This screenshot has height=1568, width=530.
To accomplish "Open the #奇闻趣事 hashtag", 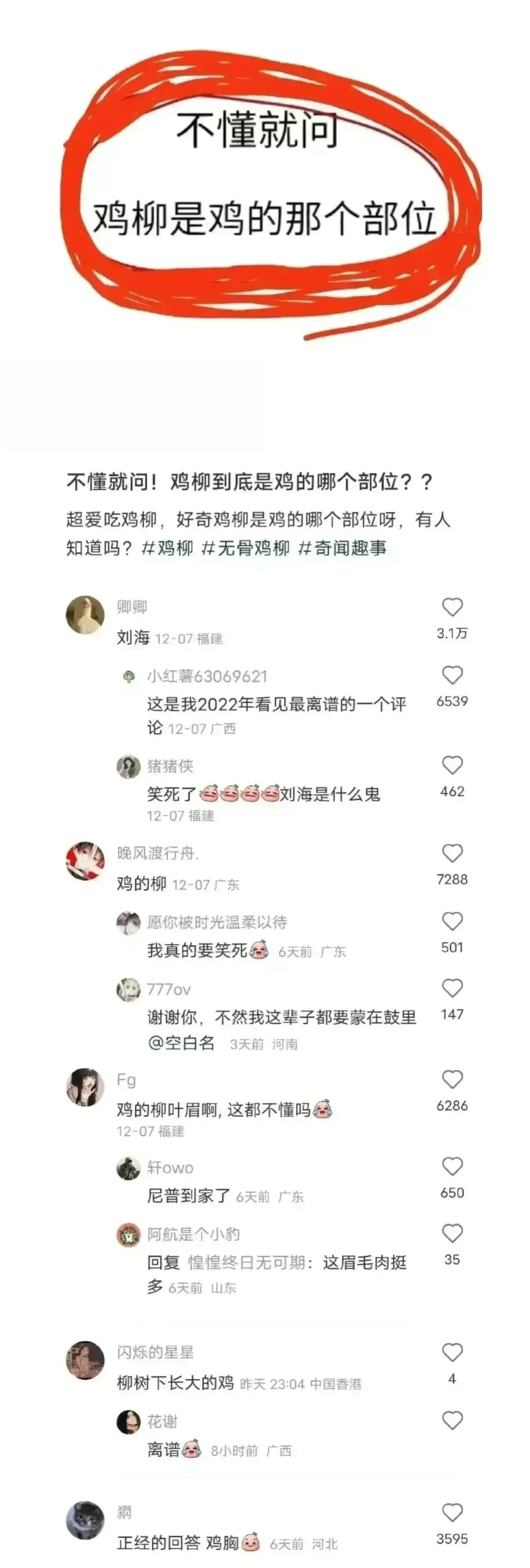I will (x=343, y=548).
